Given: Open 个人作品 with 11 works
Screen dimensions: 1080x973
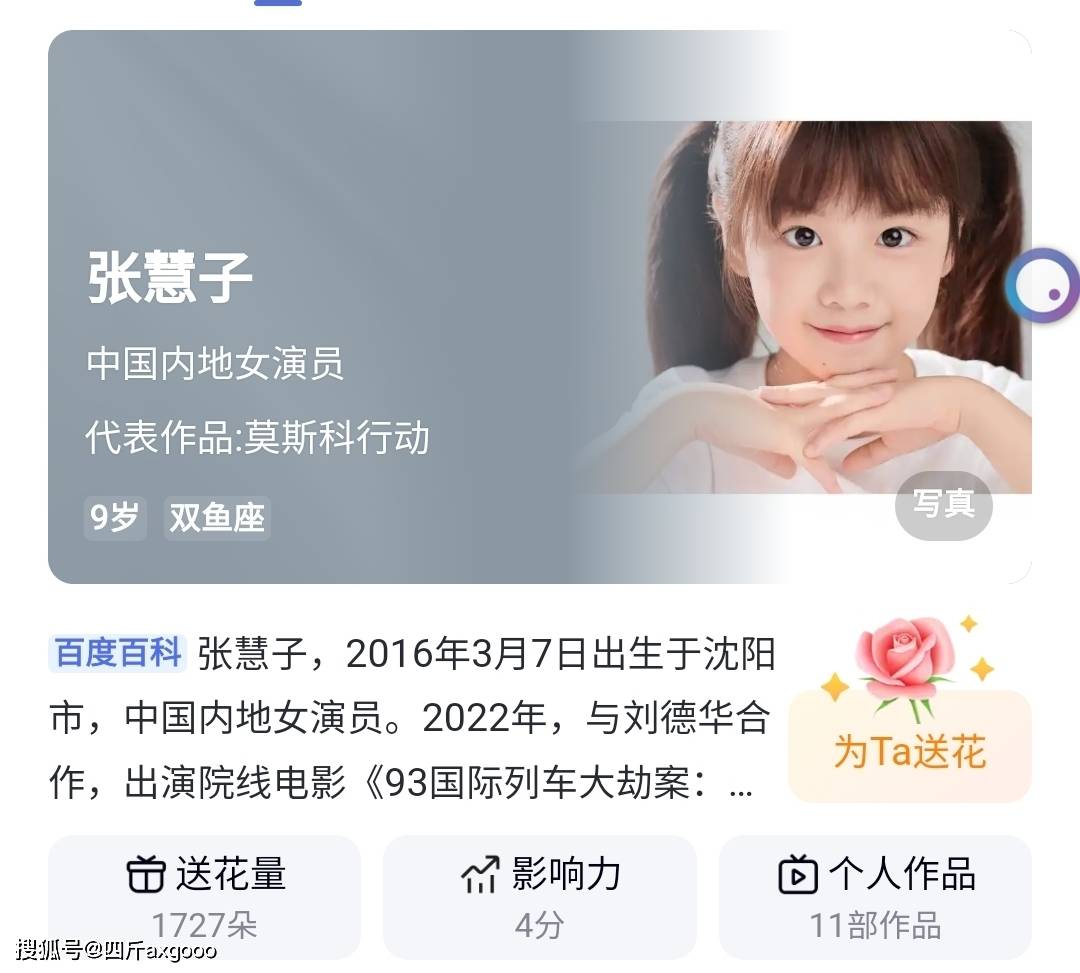Looking at the screenshot, I should 875,896.
